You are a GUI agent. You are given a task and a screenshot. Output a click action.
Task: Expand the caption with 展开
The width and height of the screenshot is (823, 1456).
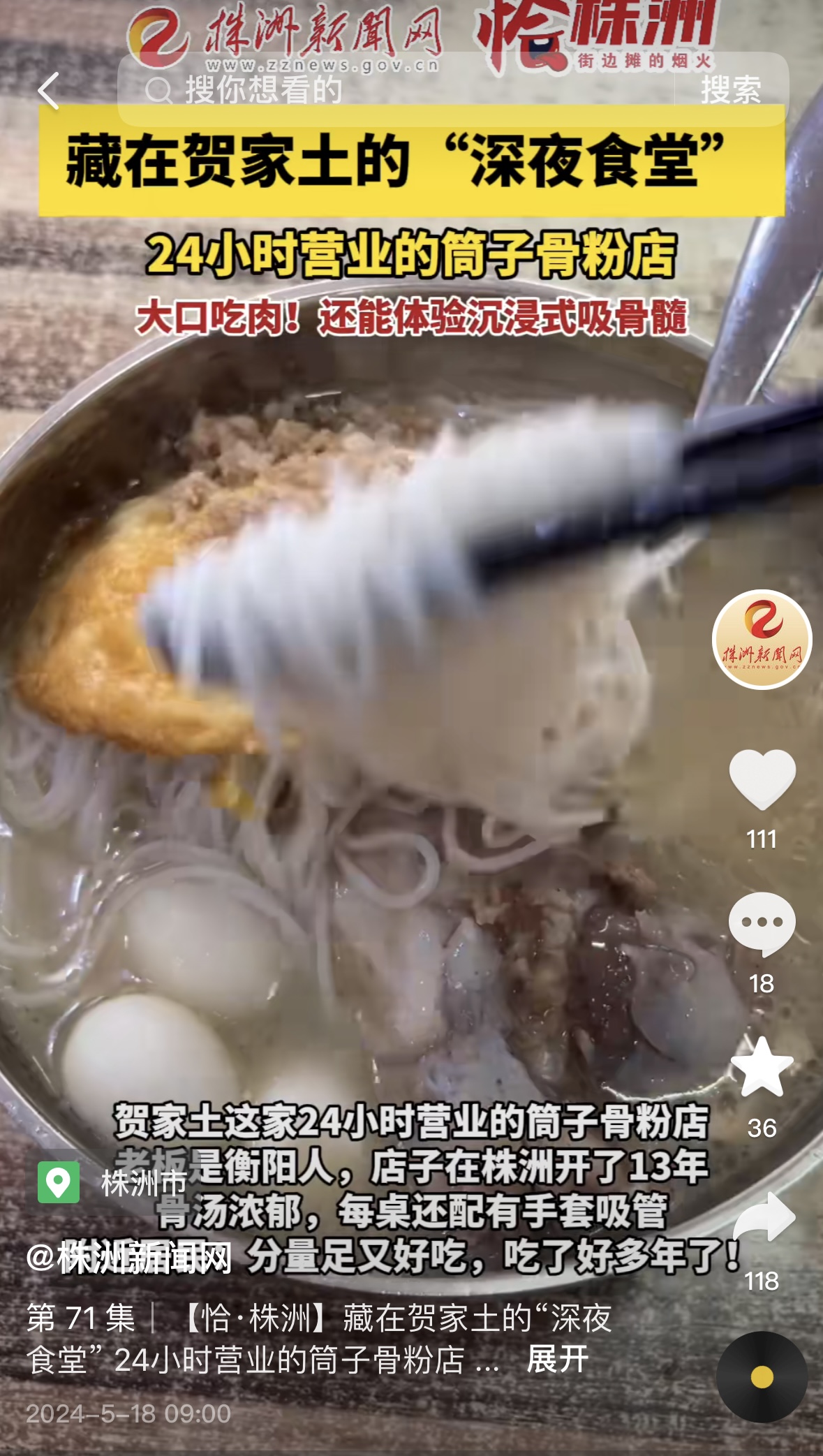pos(557,1360)
